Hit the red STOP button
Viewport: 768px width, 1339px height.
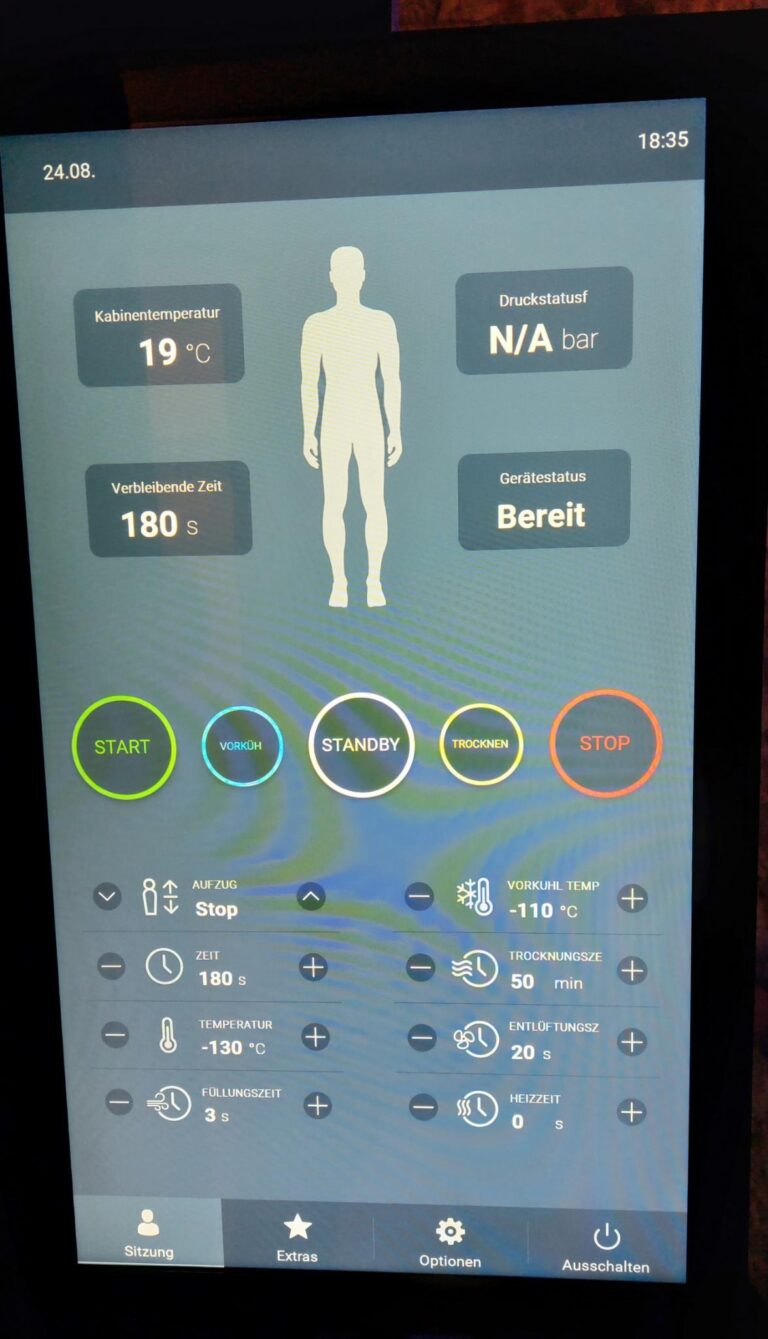[605, 743]
